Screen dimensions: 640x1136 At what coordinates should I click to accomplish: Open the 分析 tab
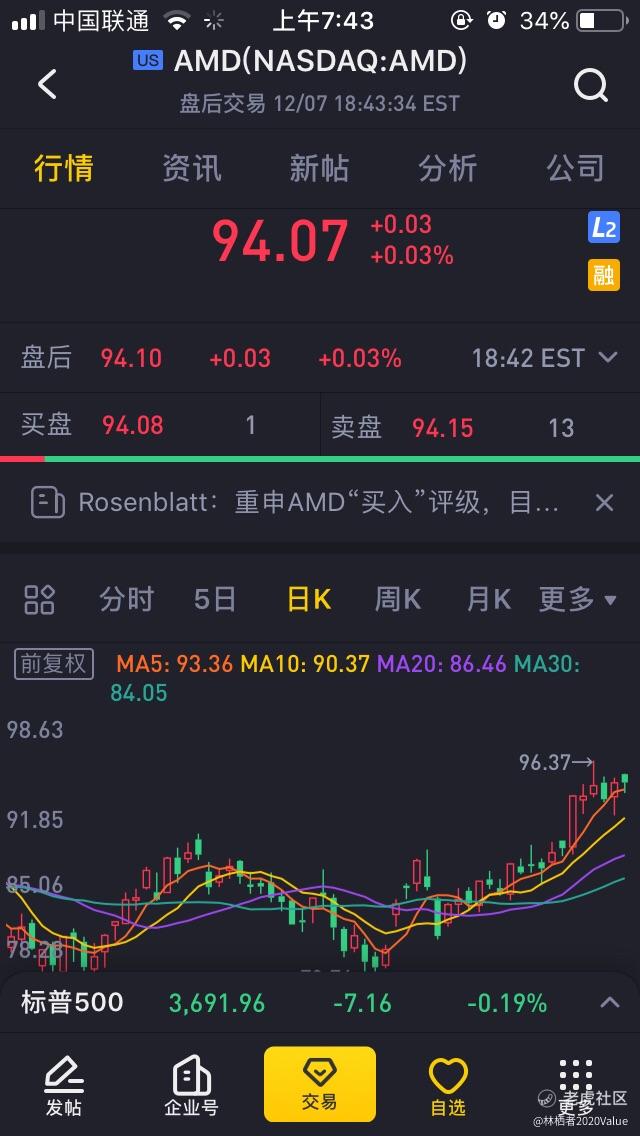(447, 168)
